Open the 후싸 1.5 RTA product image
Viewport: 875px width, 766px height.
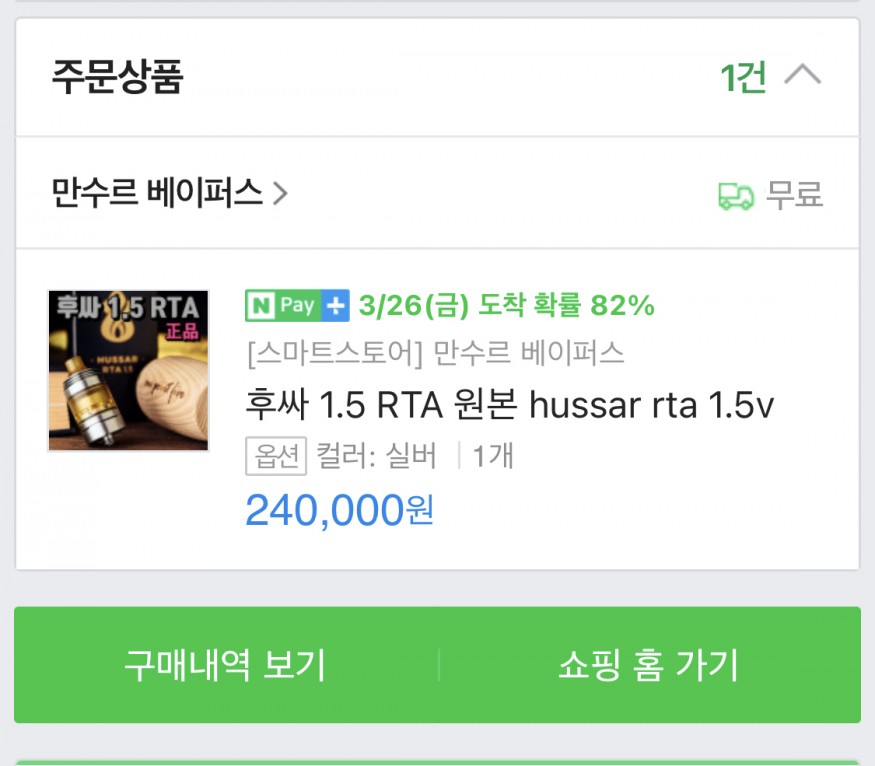128,371
